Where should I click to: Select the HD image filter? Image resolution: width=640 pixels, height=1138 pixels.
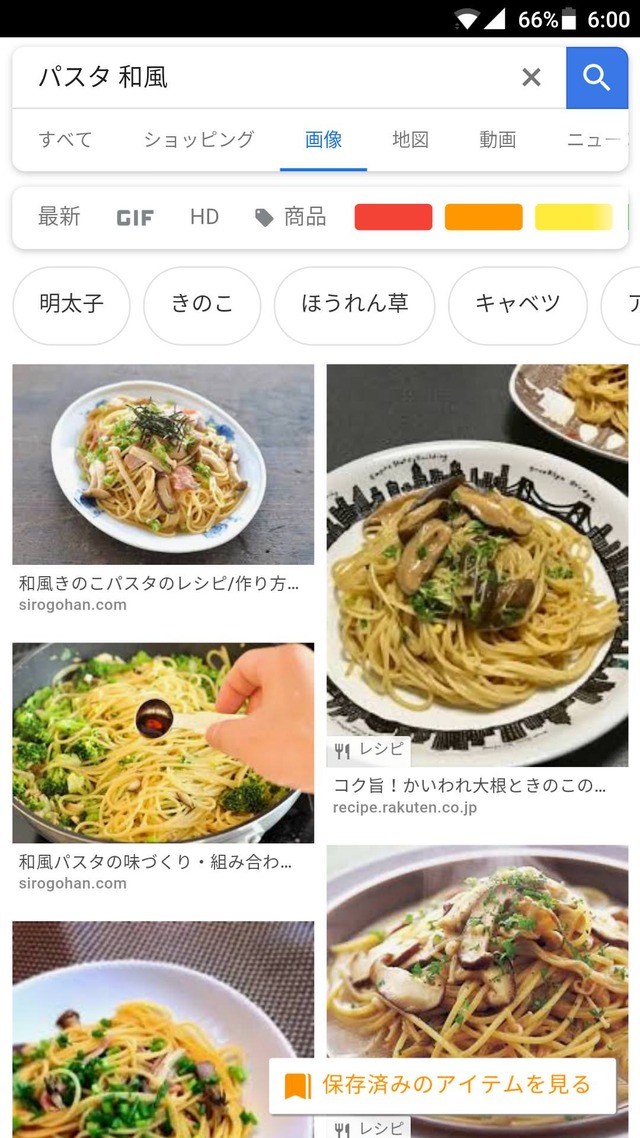204,217
